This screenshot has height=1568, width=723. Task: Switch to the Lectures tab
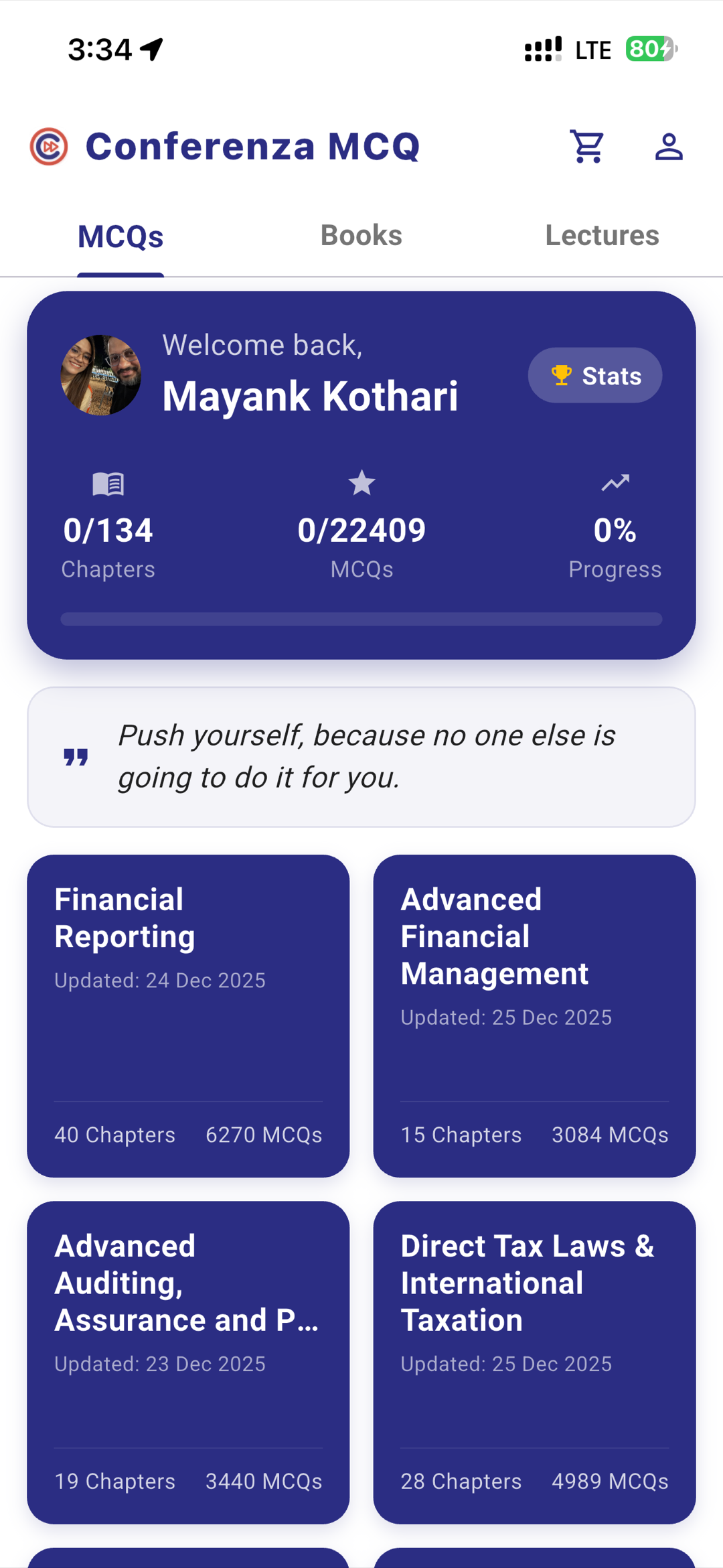tap(602, 236)
